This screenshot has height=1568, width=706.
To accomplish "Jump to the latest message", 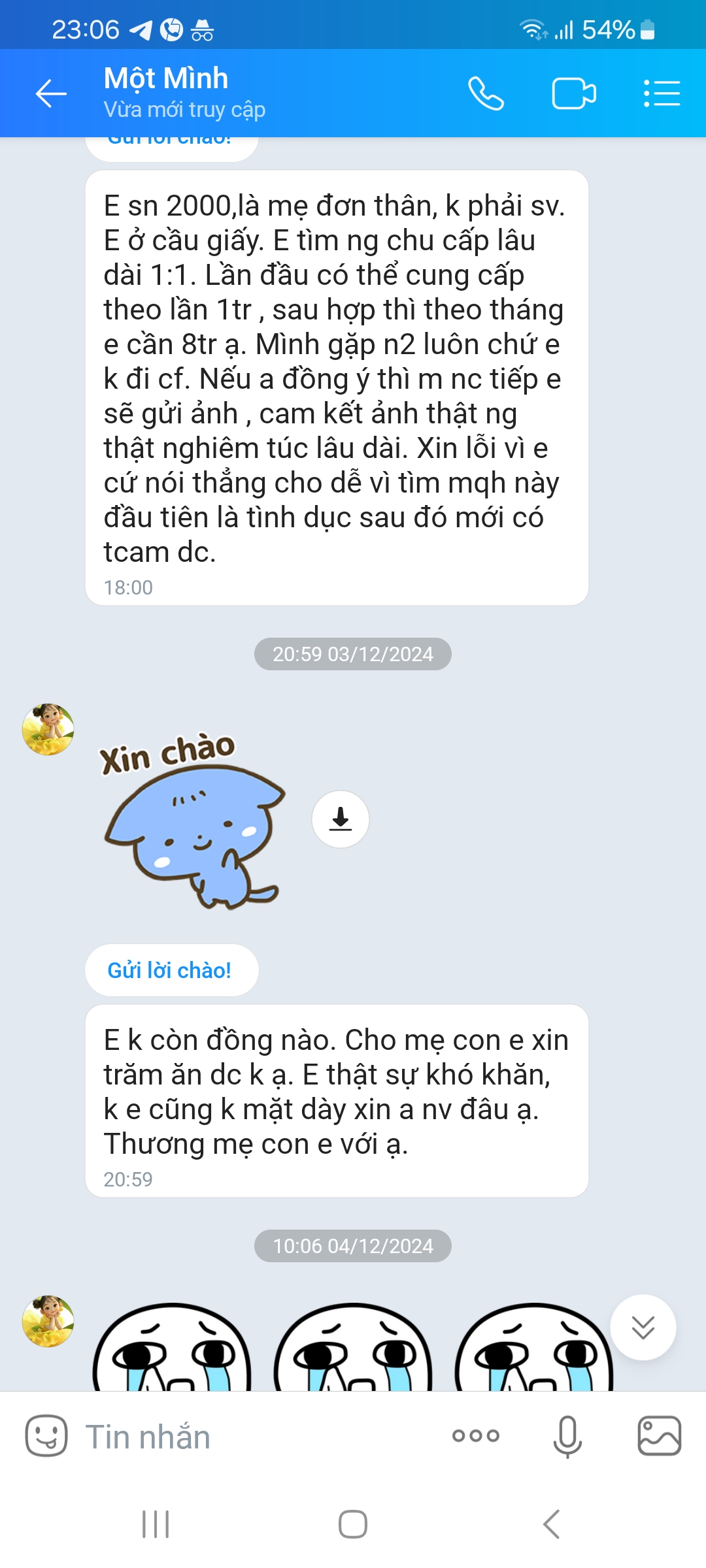I will point(643,1327).
